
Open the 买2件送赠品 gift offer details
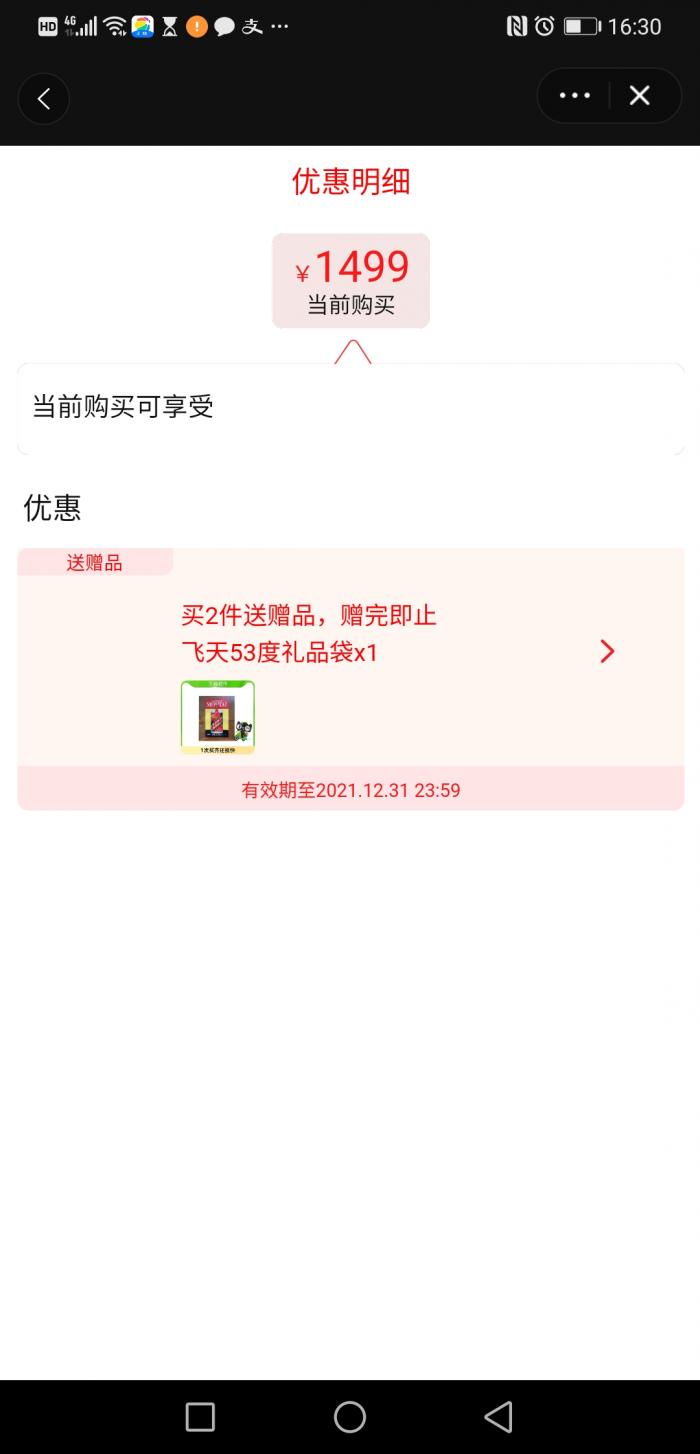click(x=606, y=652)
